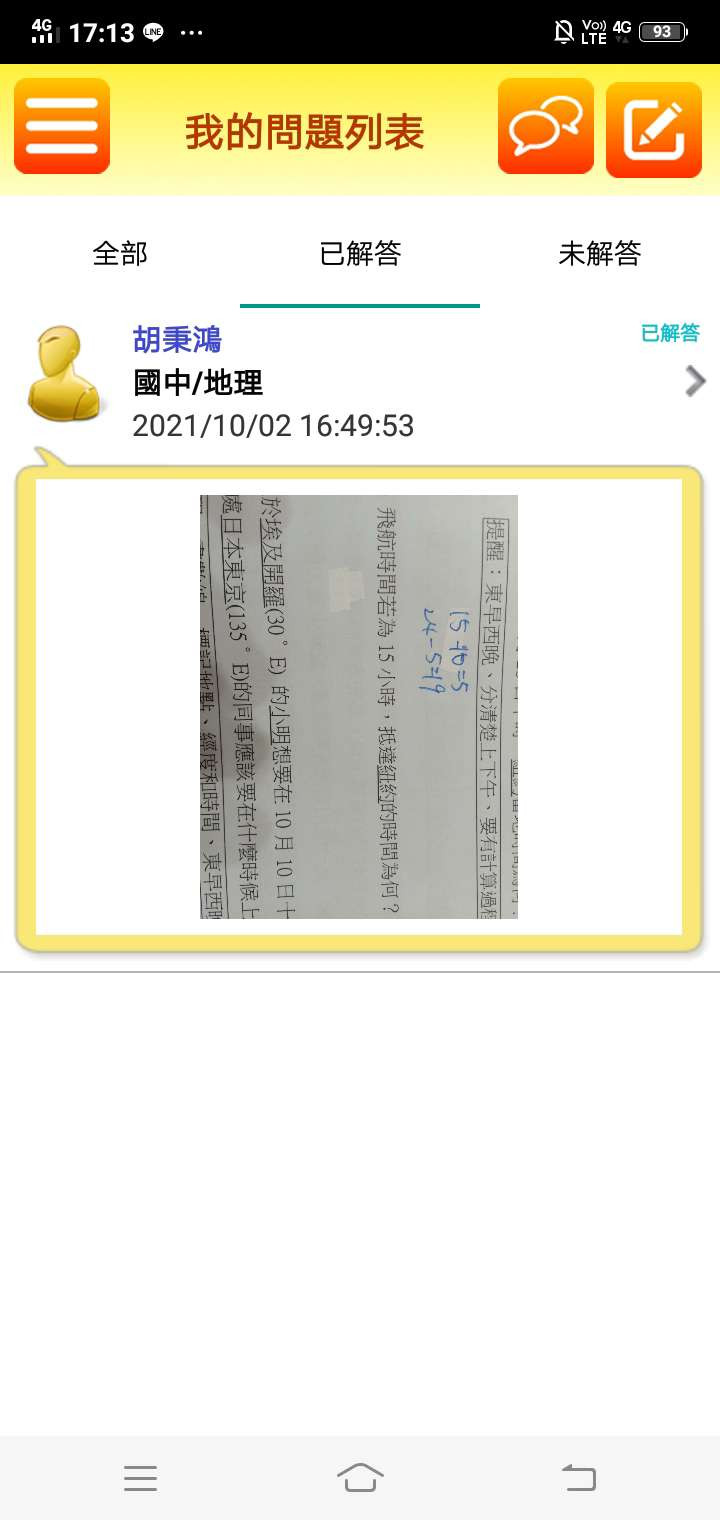Open 胡秉鴻's 國中/地理 question via the chevron
Image resolution: width=720 pixels, height=1520 pixels.
pyautogui.click(x=695, y=380)
